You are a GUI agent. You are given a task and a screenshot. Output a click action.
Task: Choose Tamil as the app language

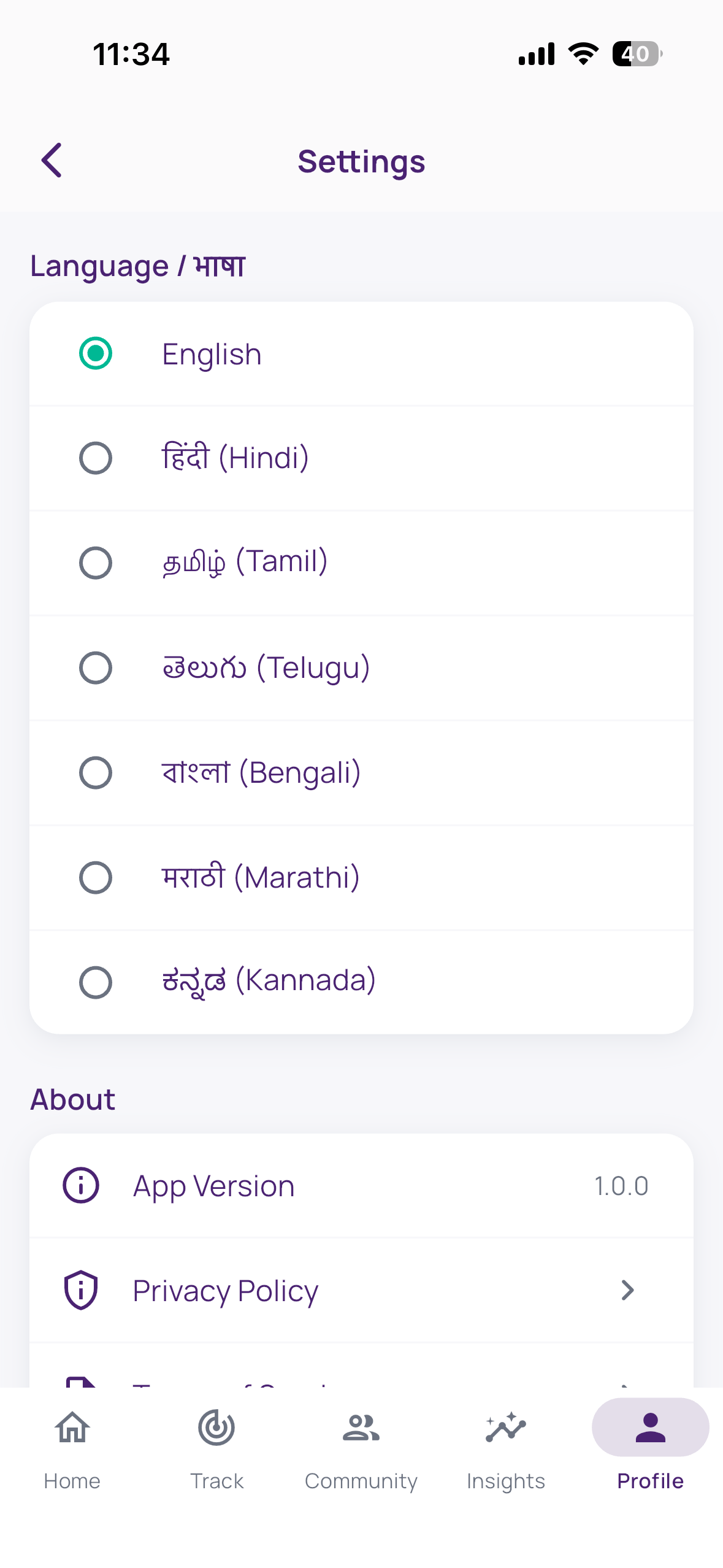(x=95, y=563)
